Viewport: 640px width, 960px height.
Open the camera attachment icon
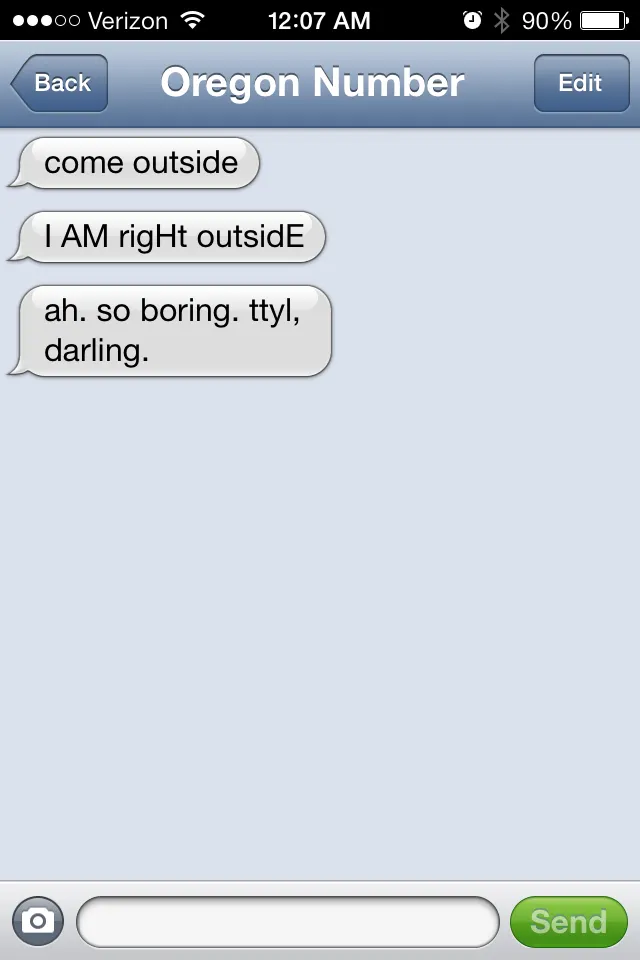click(38, 921)
